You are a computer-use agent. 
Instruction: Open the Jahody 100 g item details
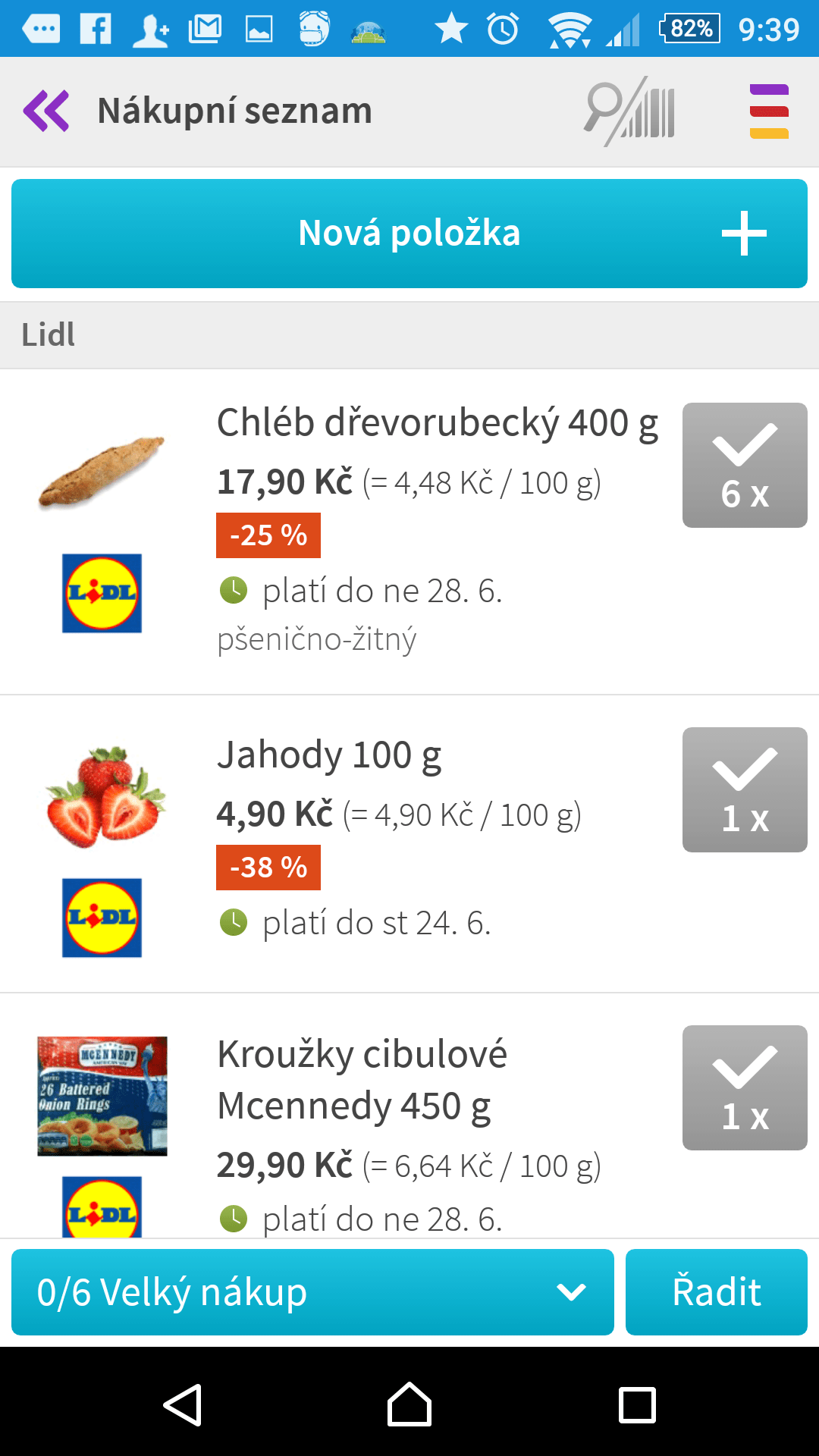click(x=329, y=755)
